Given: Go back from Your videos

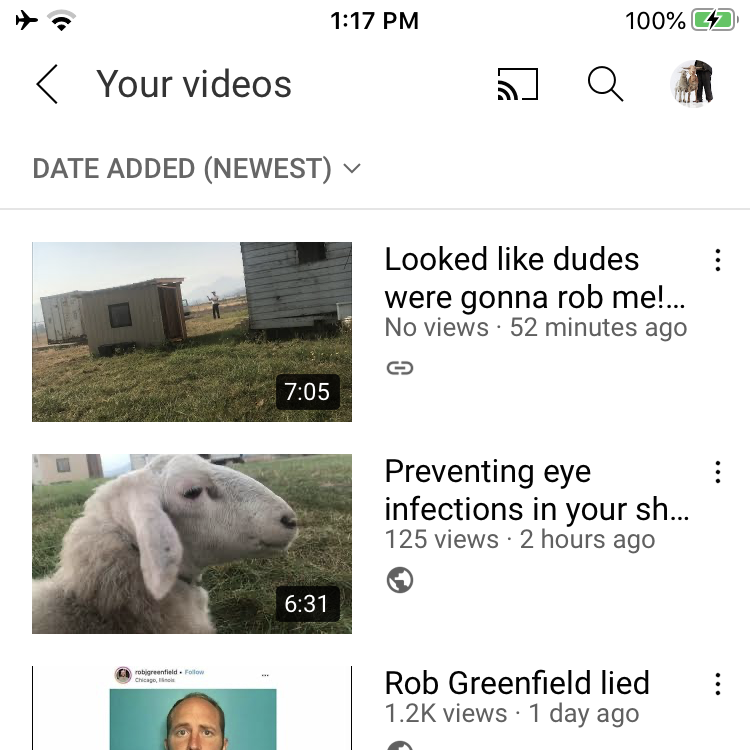Looking at the screenshot, I should click(46, 85).
